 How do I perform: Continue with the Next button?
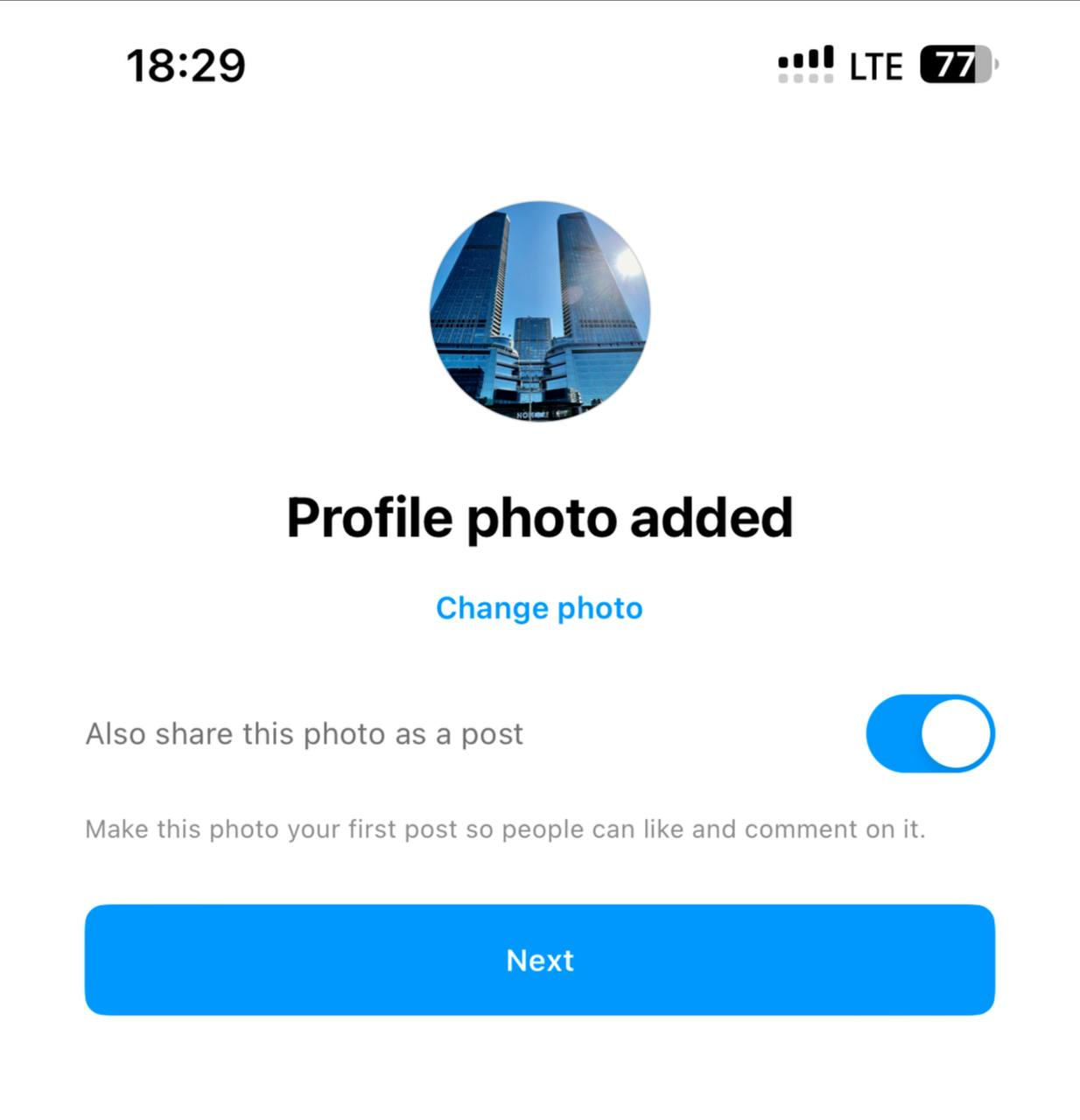tap(539, 960)
